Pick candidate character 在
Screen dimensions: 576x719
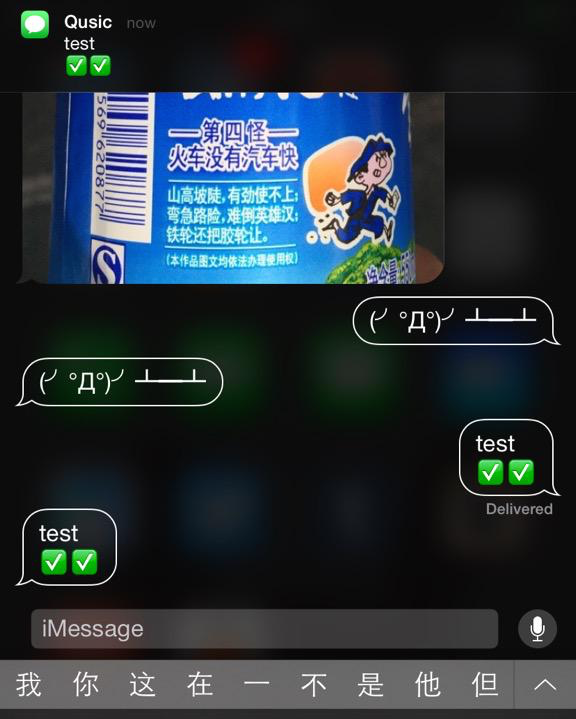[x=199, y=685]
